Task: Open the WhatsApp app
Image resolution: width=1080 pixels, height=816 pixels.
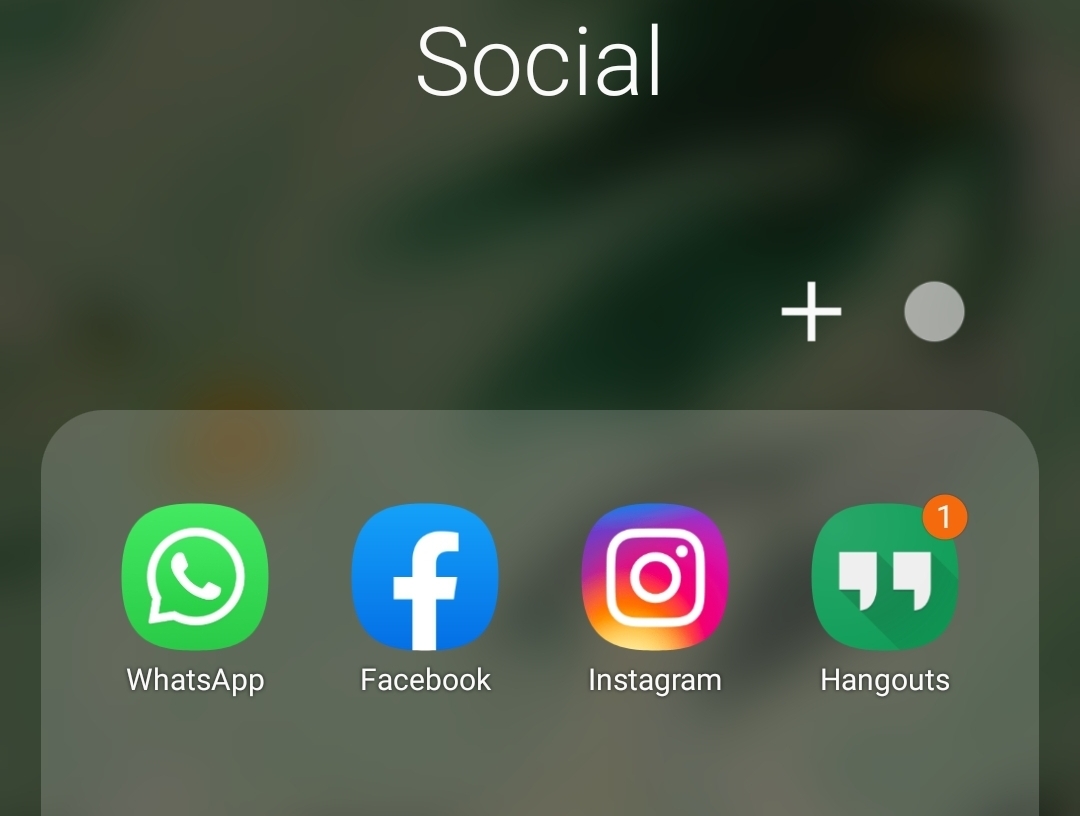Action: 195,577
